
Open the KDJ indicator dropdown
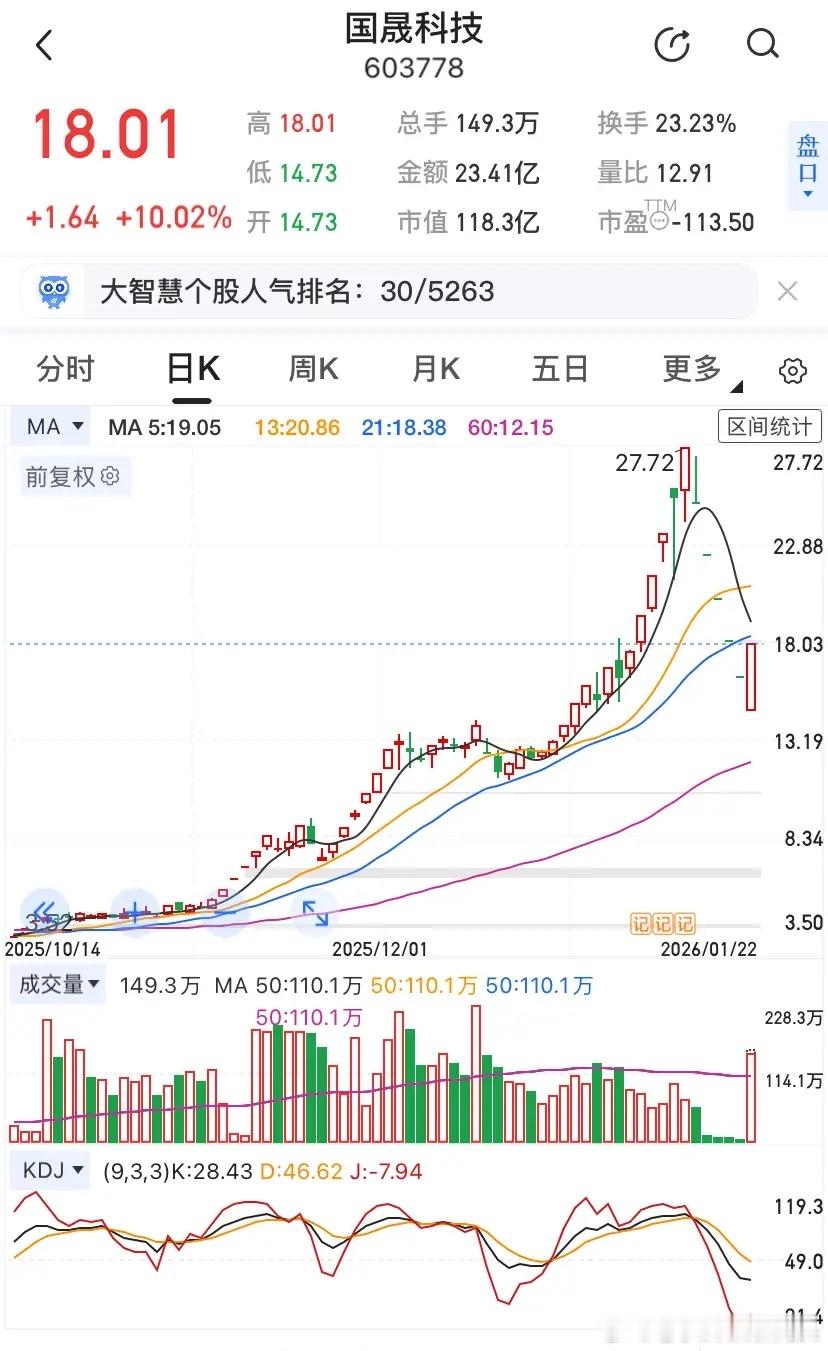52,1171
